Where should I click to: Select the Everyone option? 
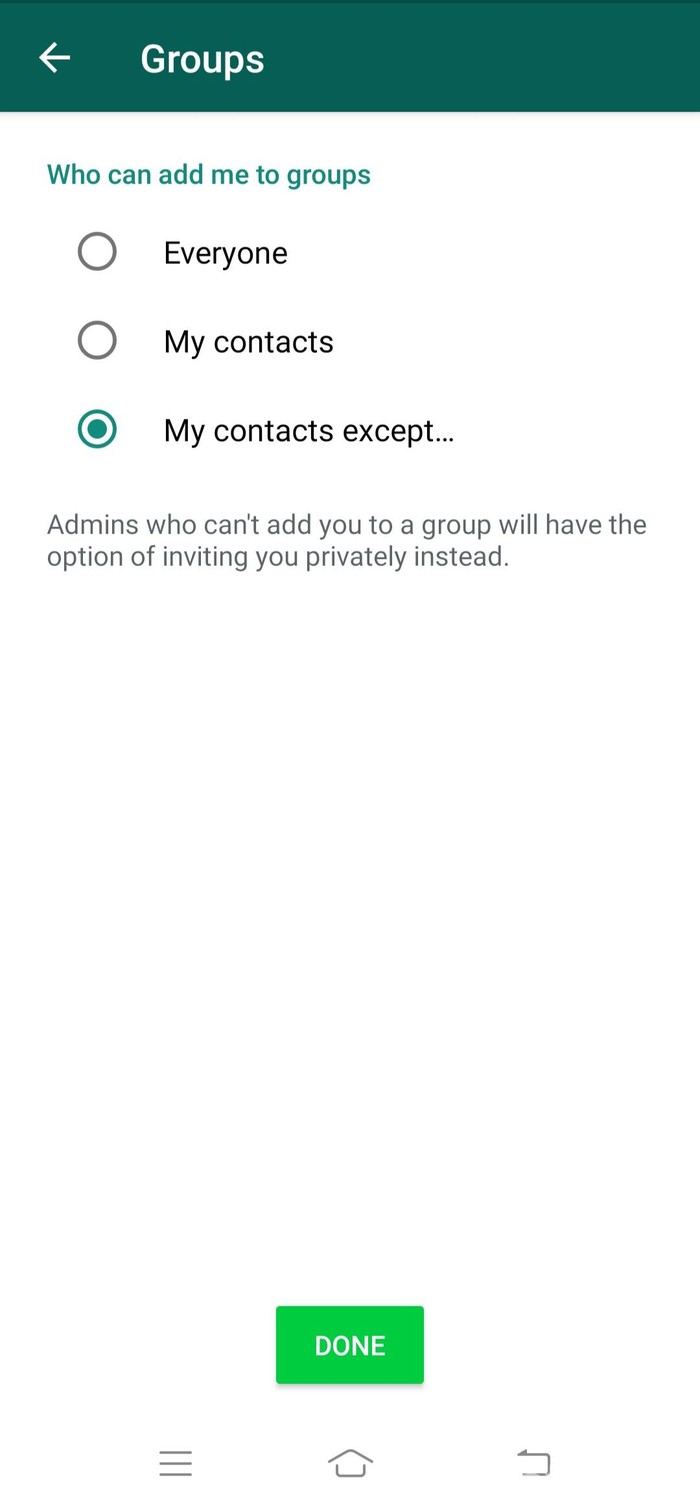pyautogui.click(x=97, y=252)
